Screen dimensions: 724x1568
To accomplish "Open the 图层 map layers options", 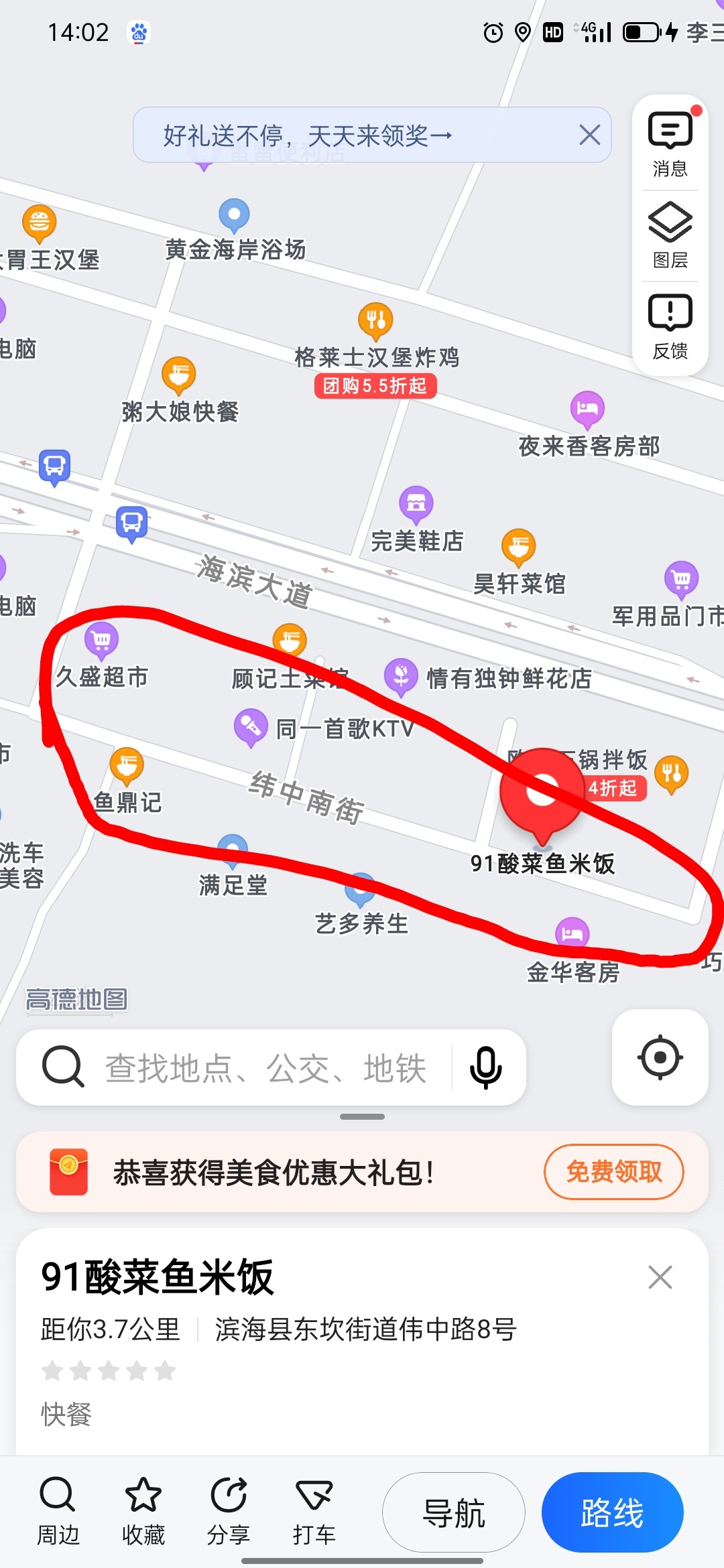I will point(670,234).
